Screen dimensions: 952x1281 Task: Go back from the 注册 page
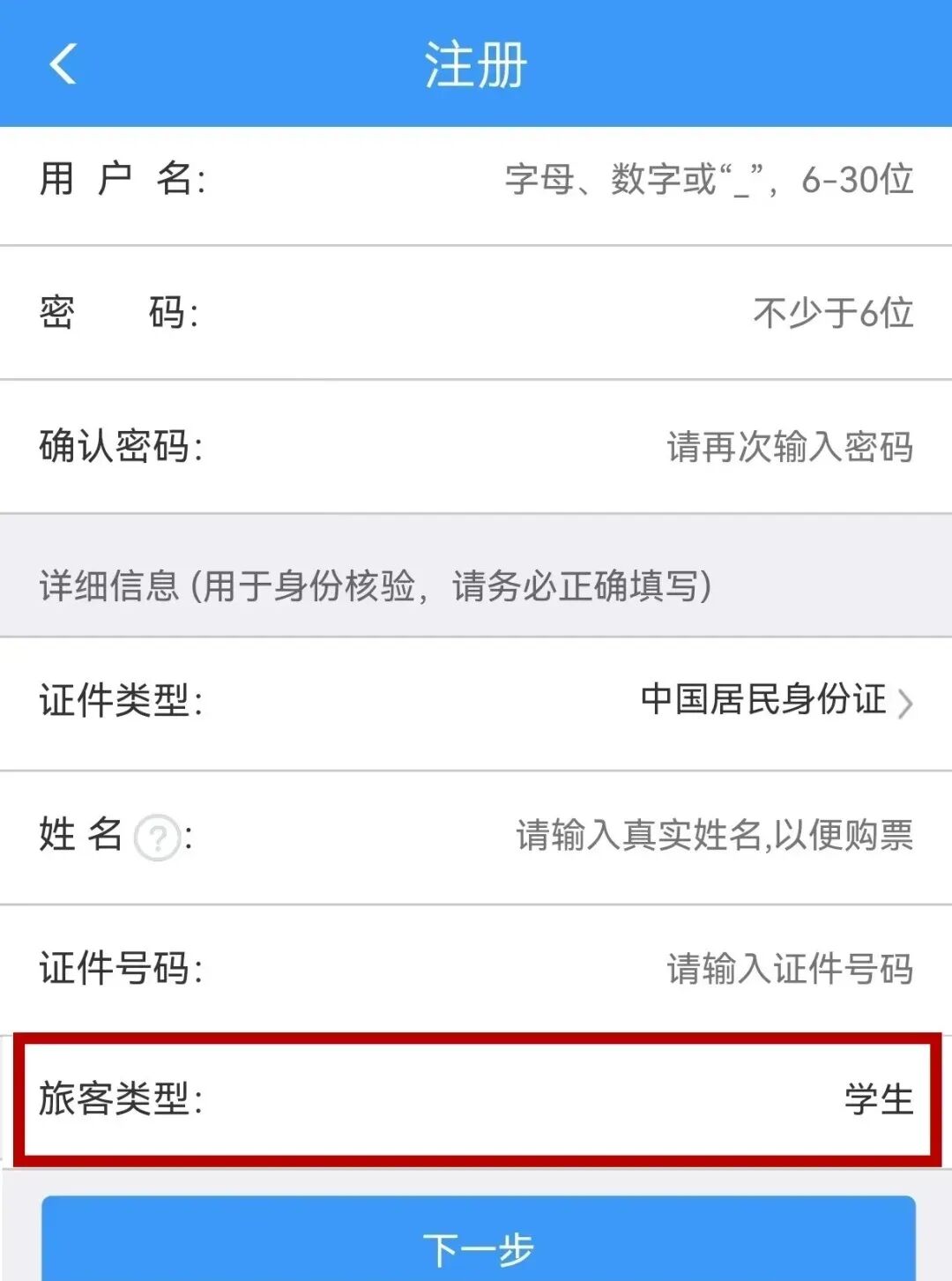(x=63, y=64)
